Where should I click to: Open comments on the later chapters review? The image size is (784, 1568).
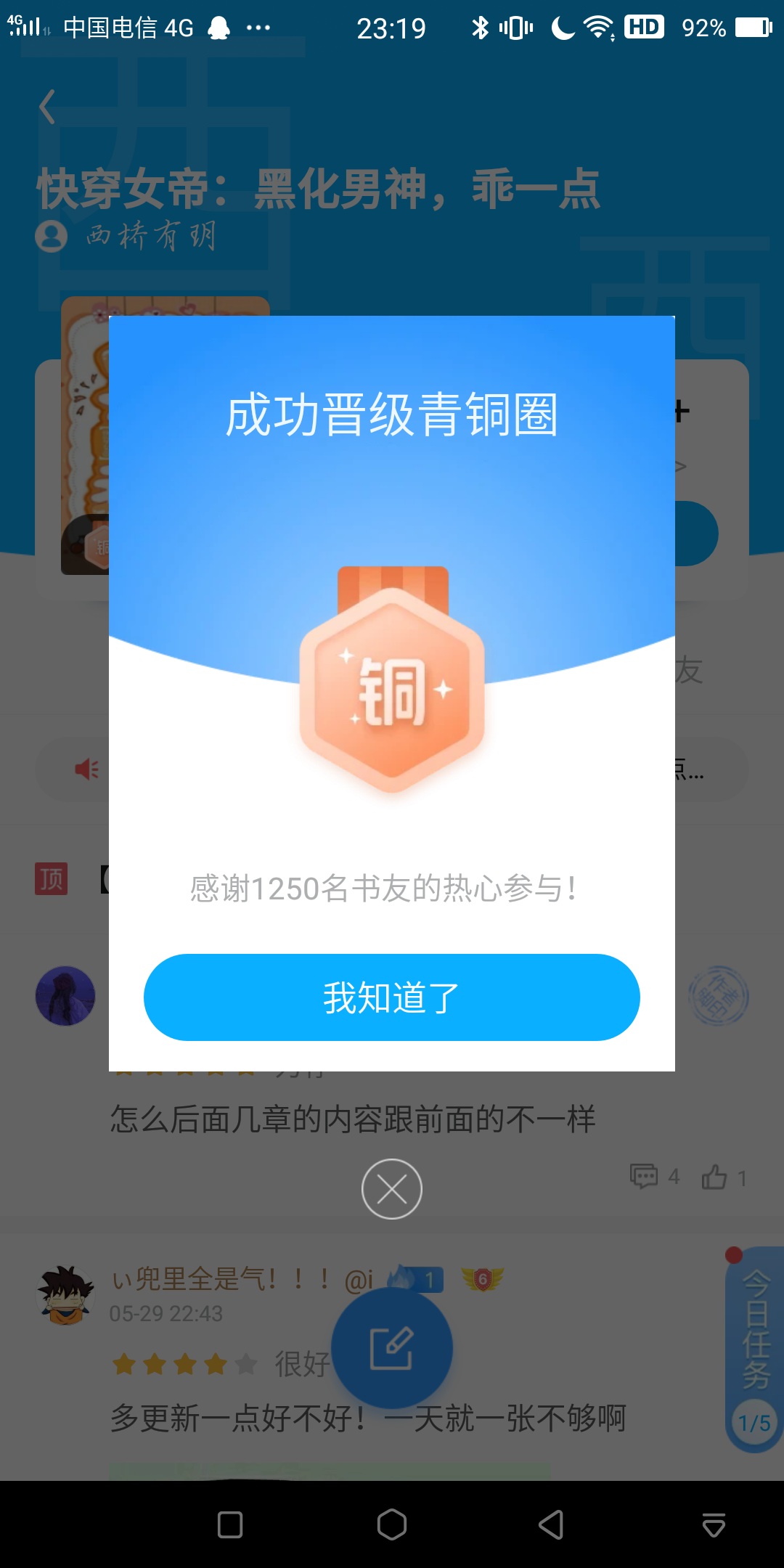[x=655, y=1176]
